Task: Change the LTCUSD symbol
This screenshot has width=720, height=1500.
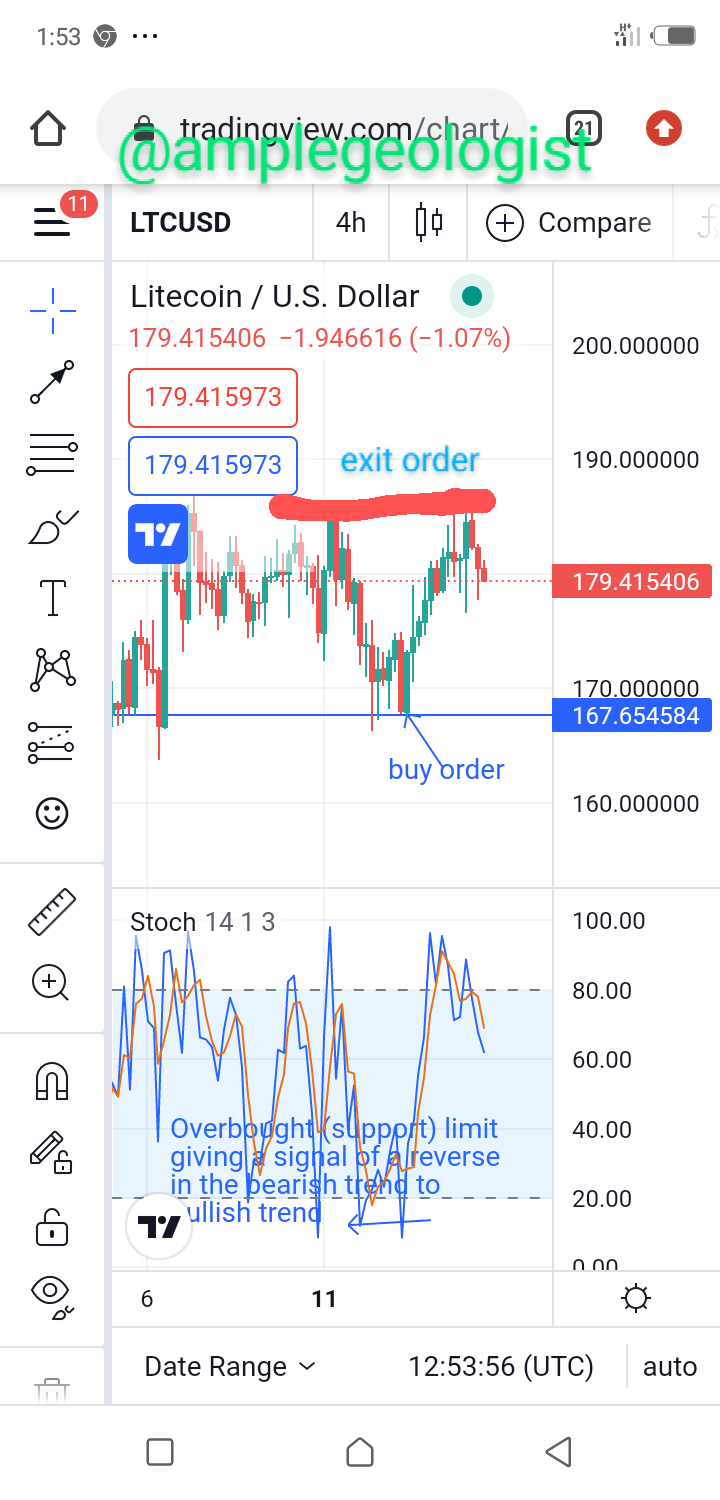Action: click(181, 222)
